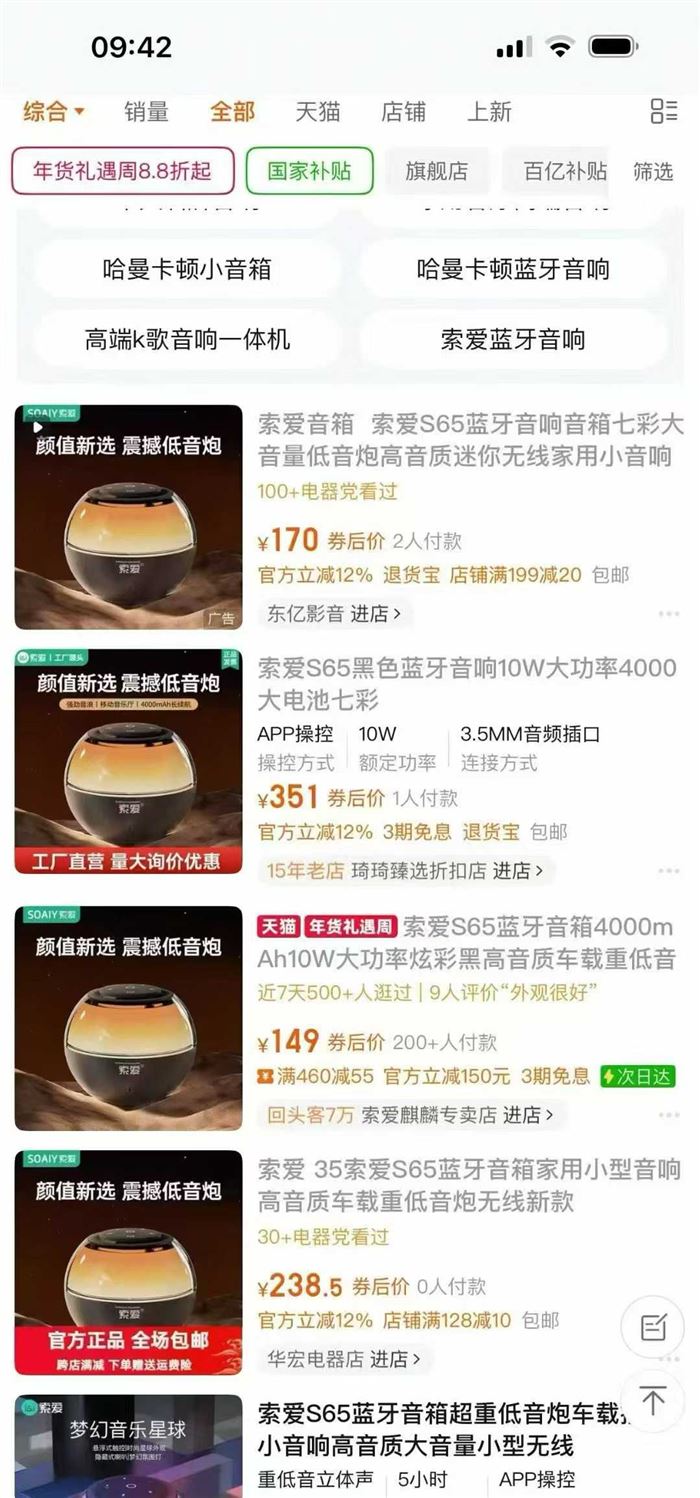Switch to the 店铺 tab
This screenshot has width=700, height=1498.
(403, 112)
